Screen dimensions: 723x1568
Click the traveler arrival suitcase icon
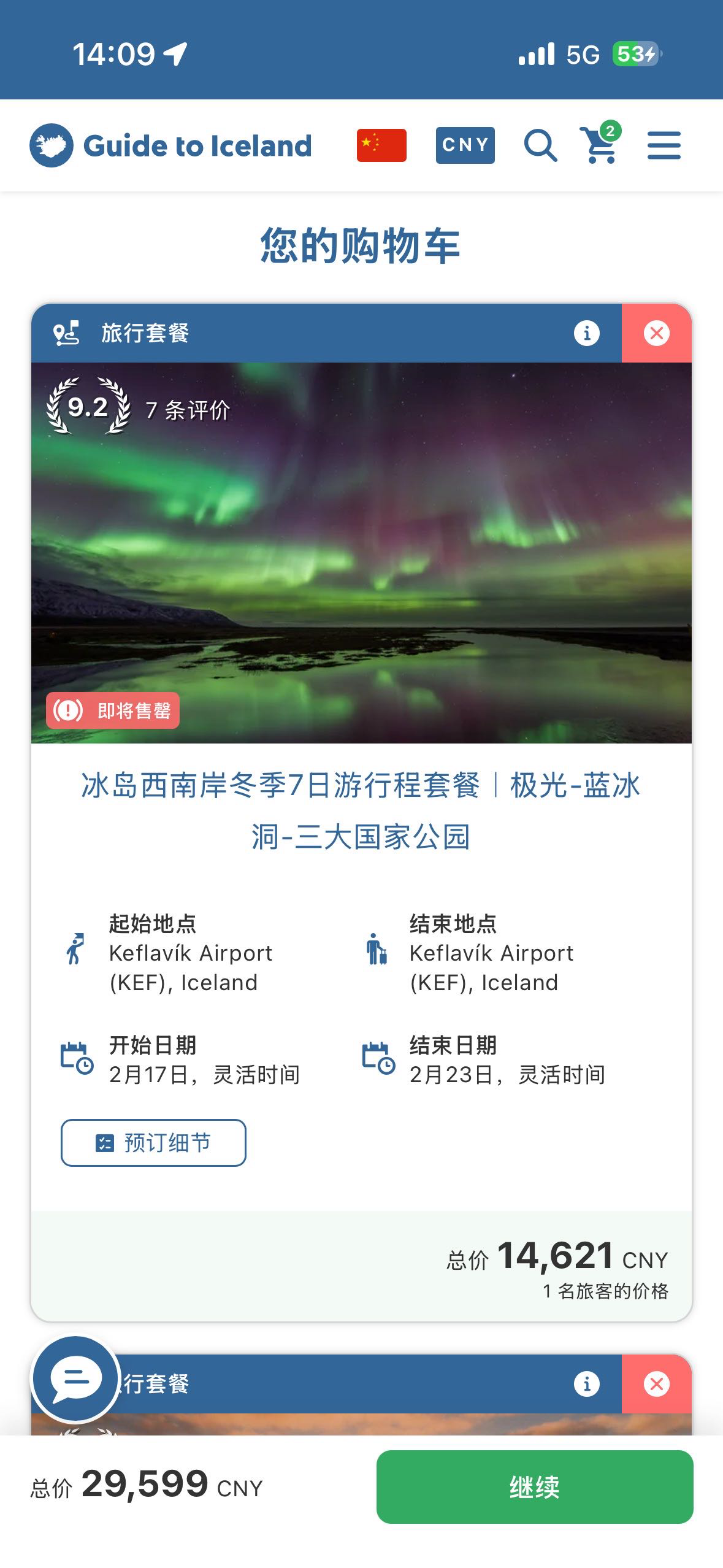pos(377,953)
